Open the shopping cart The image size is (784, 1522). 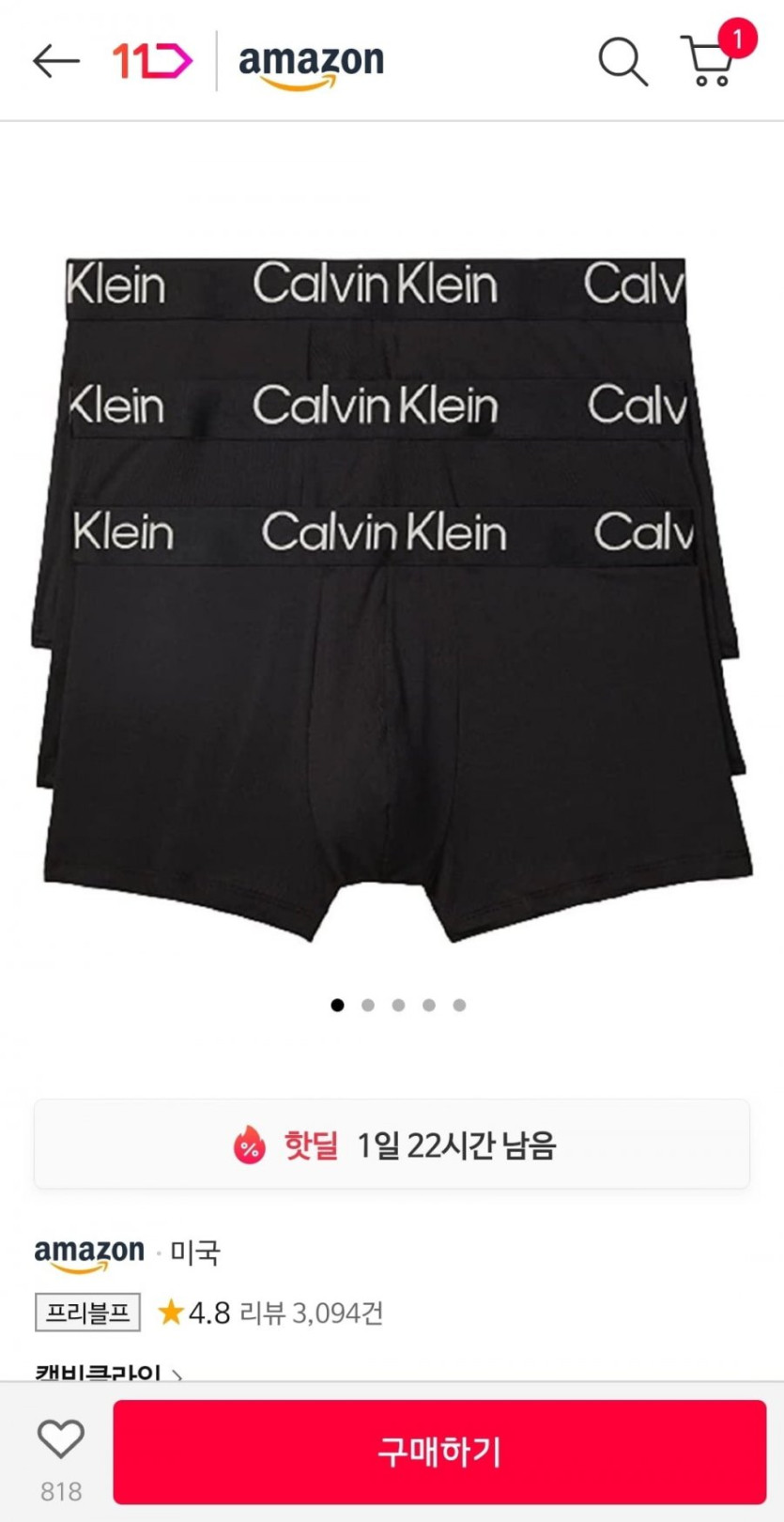[710, 61]
